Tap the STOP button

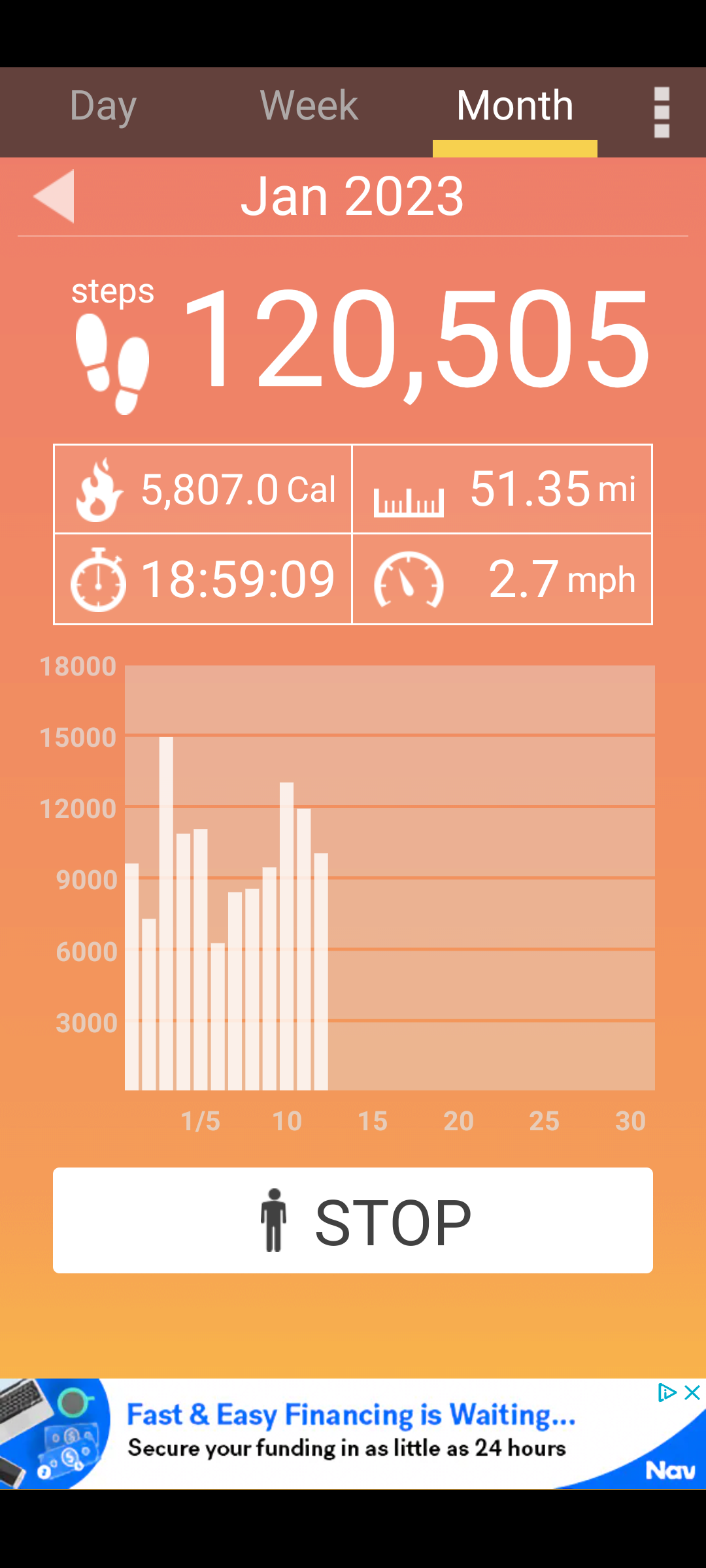(x=353, y=1220)
